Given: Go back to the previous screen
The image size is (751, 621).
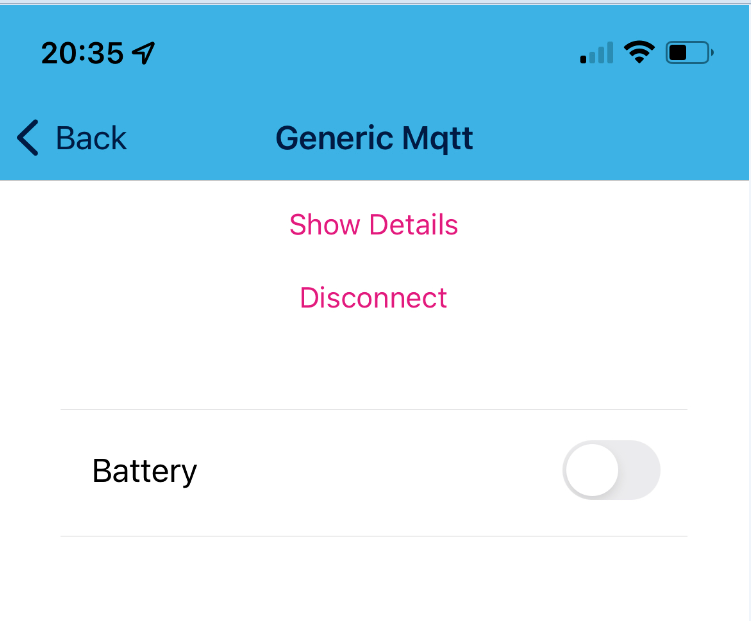Looking at the screenshot, I should coord(72,138).
